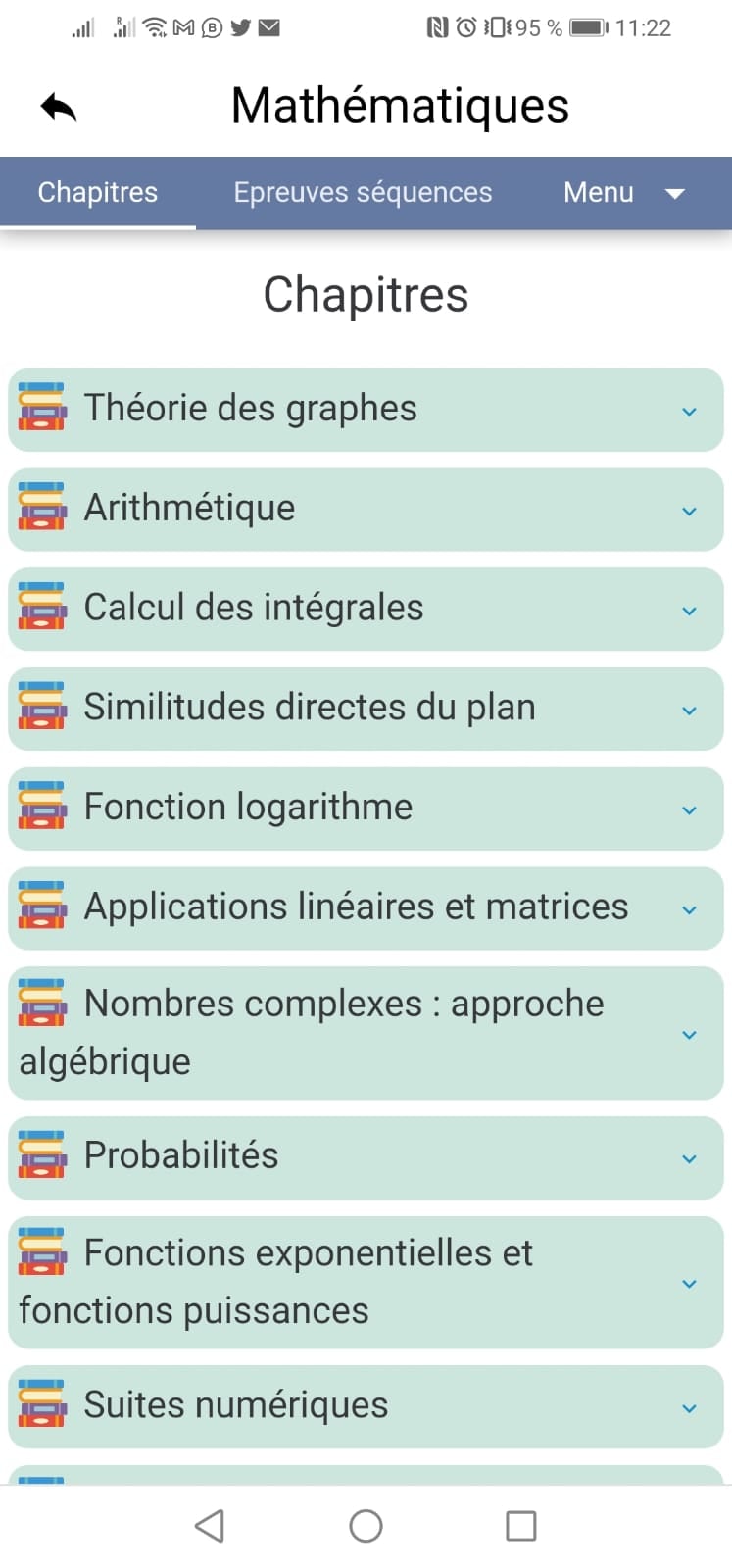Expand Nombres complexes : approche algébrique
The height and width of the screenshot is (1568, 732).
366,1033
